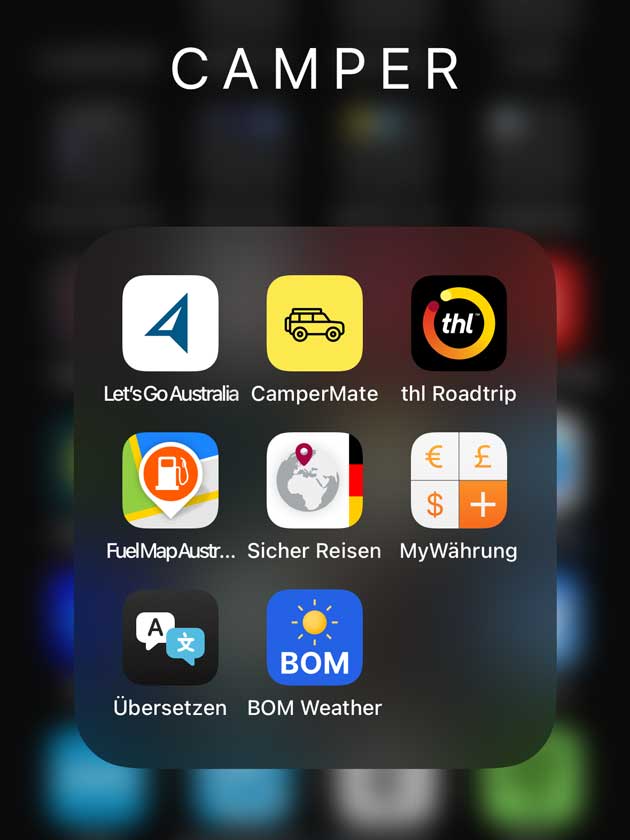The height and width of the screenshot is (840, 630).
Task: Open the Sicher Reisen app
Action: click(314, 480)
